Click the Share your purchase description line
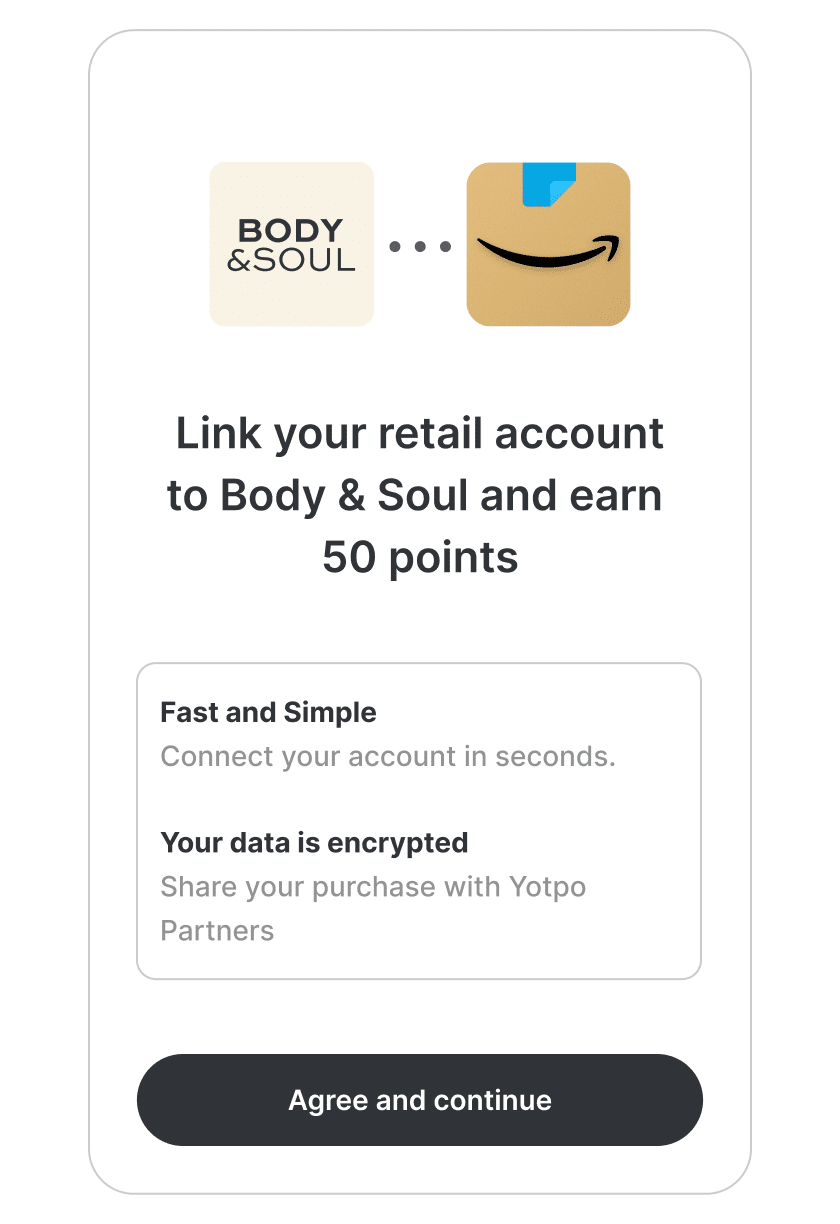The image size is (840, 1224). coord(373,887)
